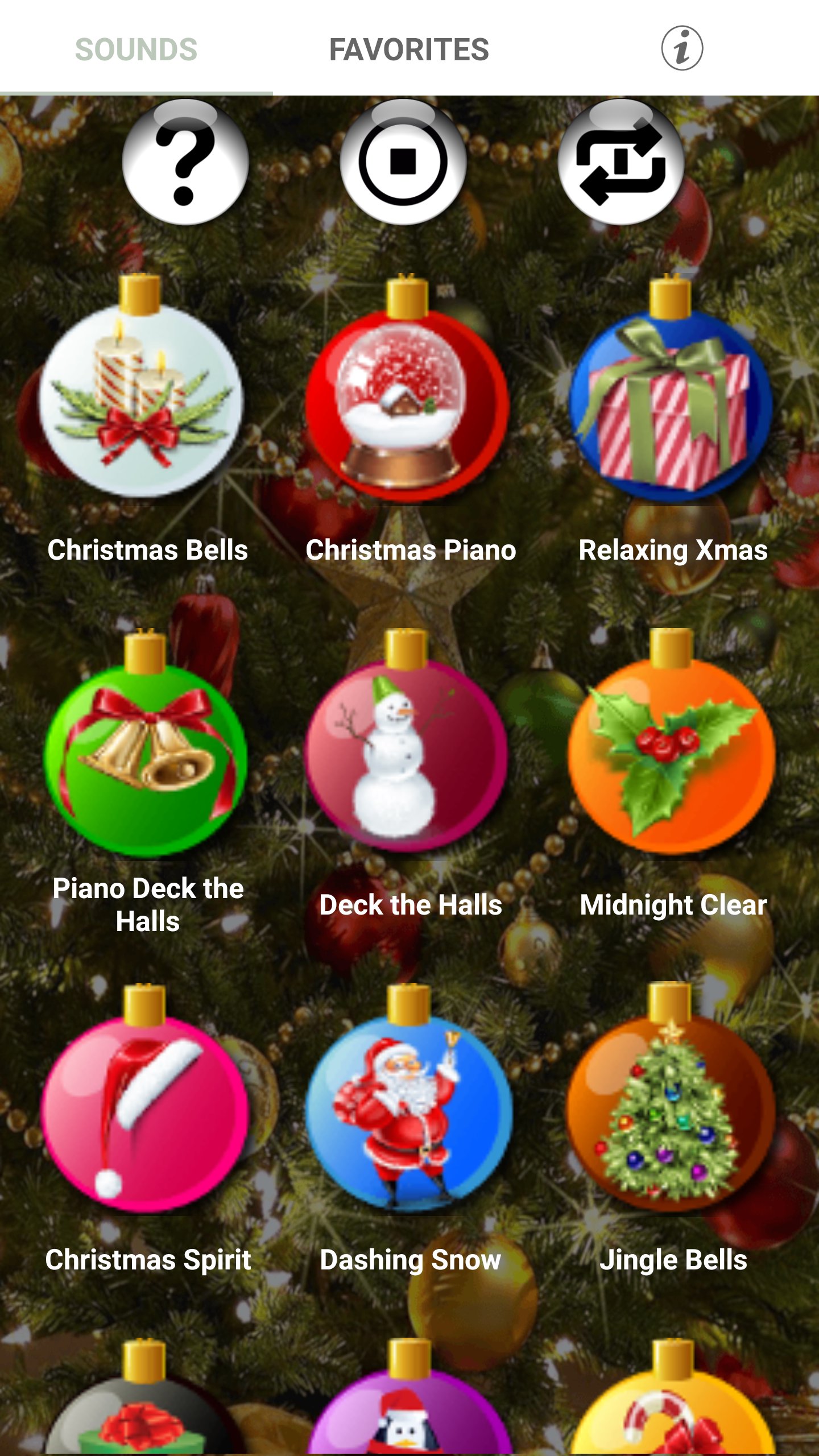This screenshot has height=1456, width=819.
Task: Switch to the Favorites tab
Action: coord(409,49)
